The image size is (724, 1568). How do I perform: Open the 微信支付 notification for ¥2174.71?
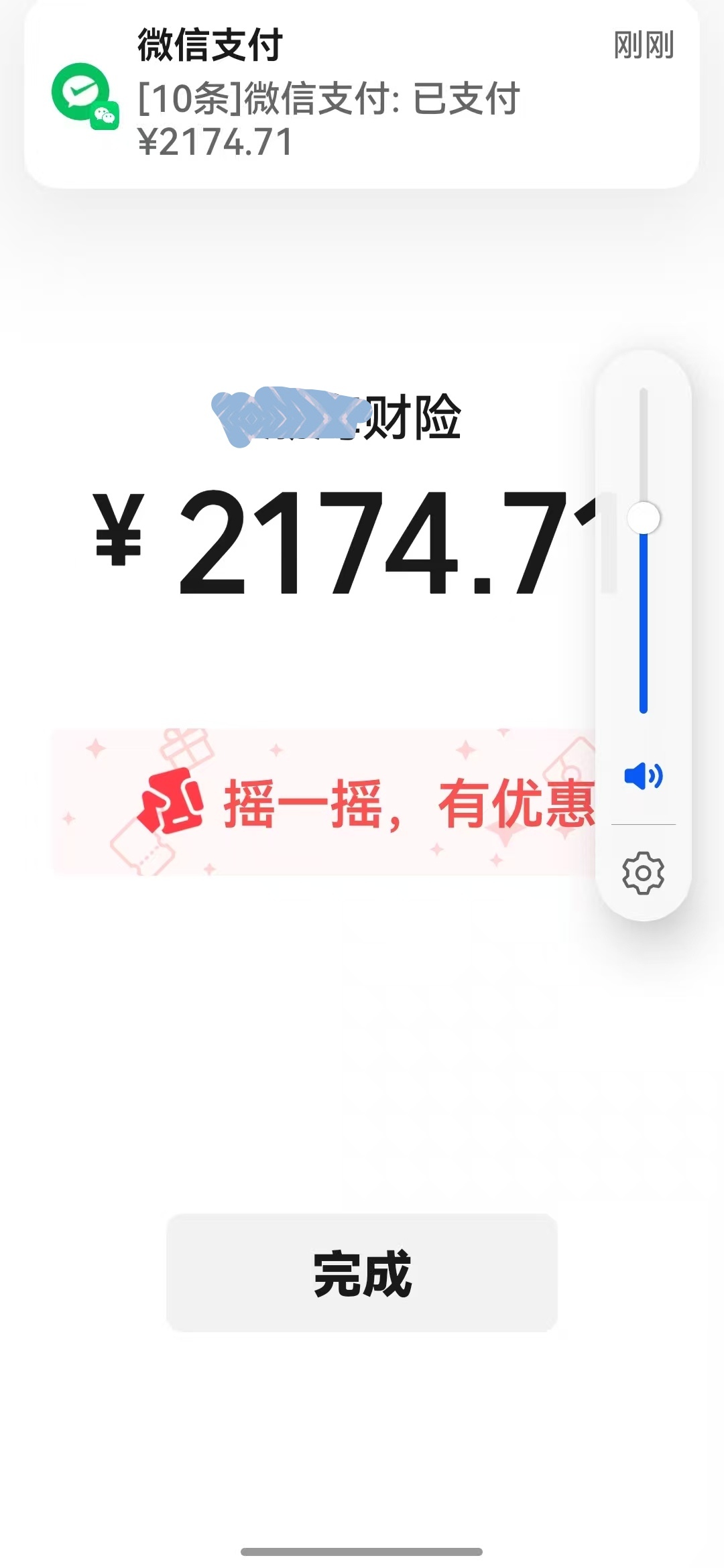tap(362, 94)
